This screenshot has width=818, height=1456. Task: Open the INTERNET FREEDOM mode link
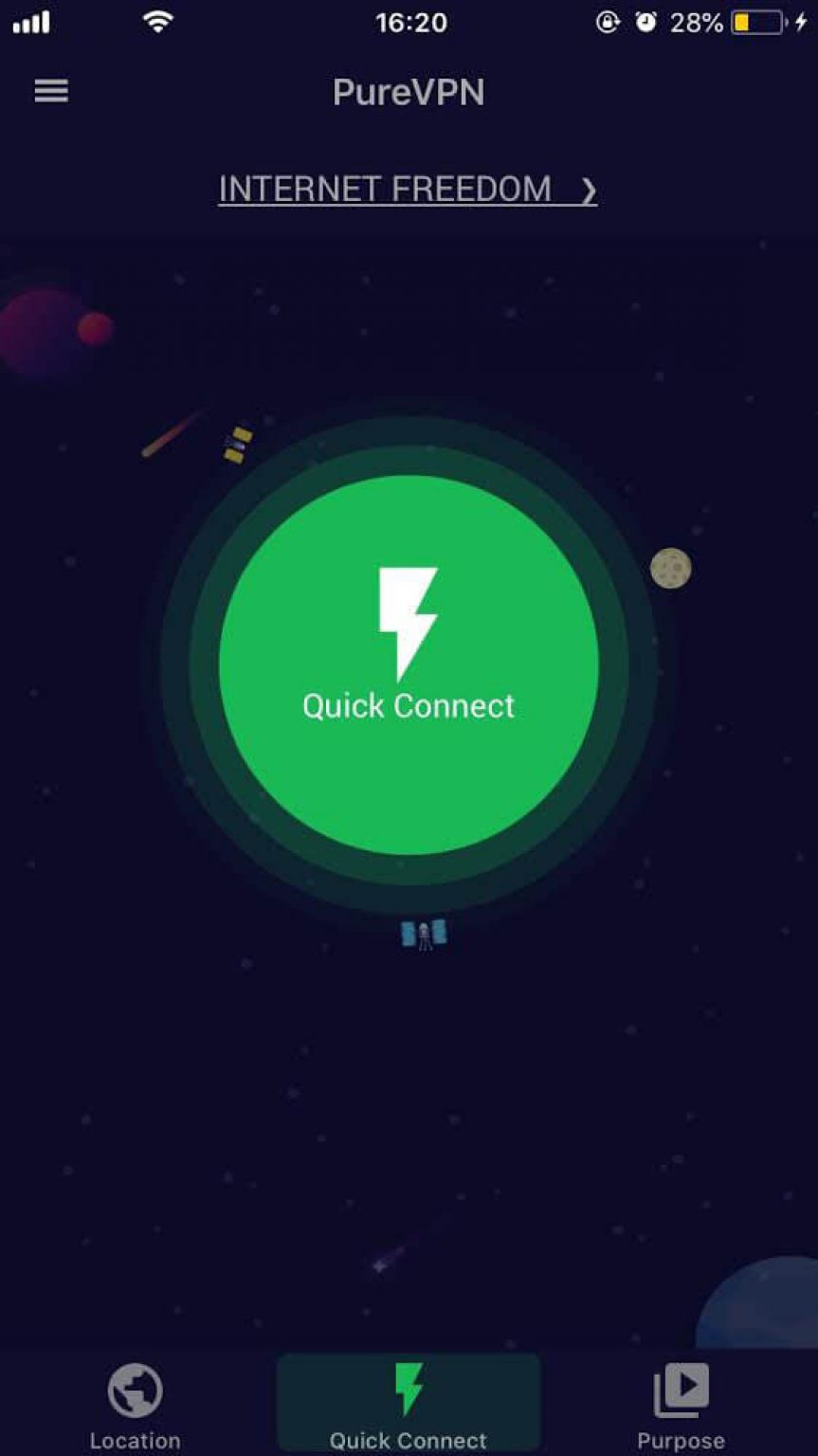408,190
